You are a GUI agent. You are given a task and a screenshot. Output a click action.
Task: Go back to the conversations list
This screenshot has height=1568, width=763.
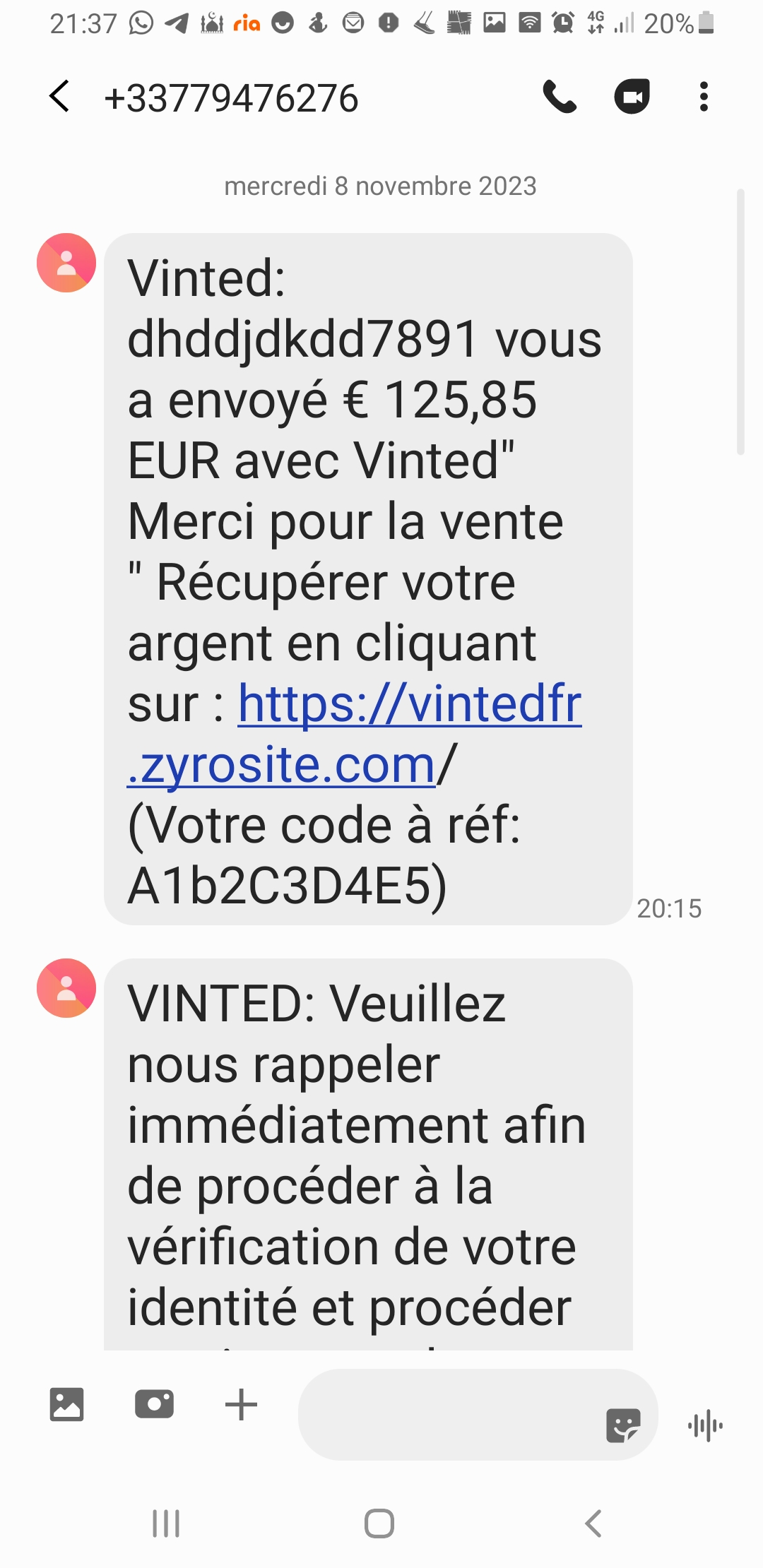click(x=60, y=97)
